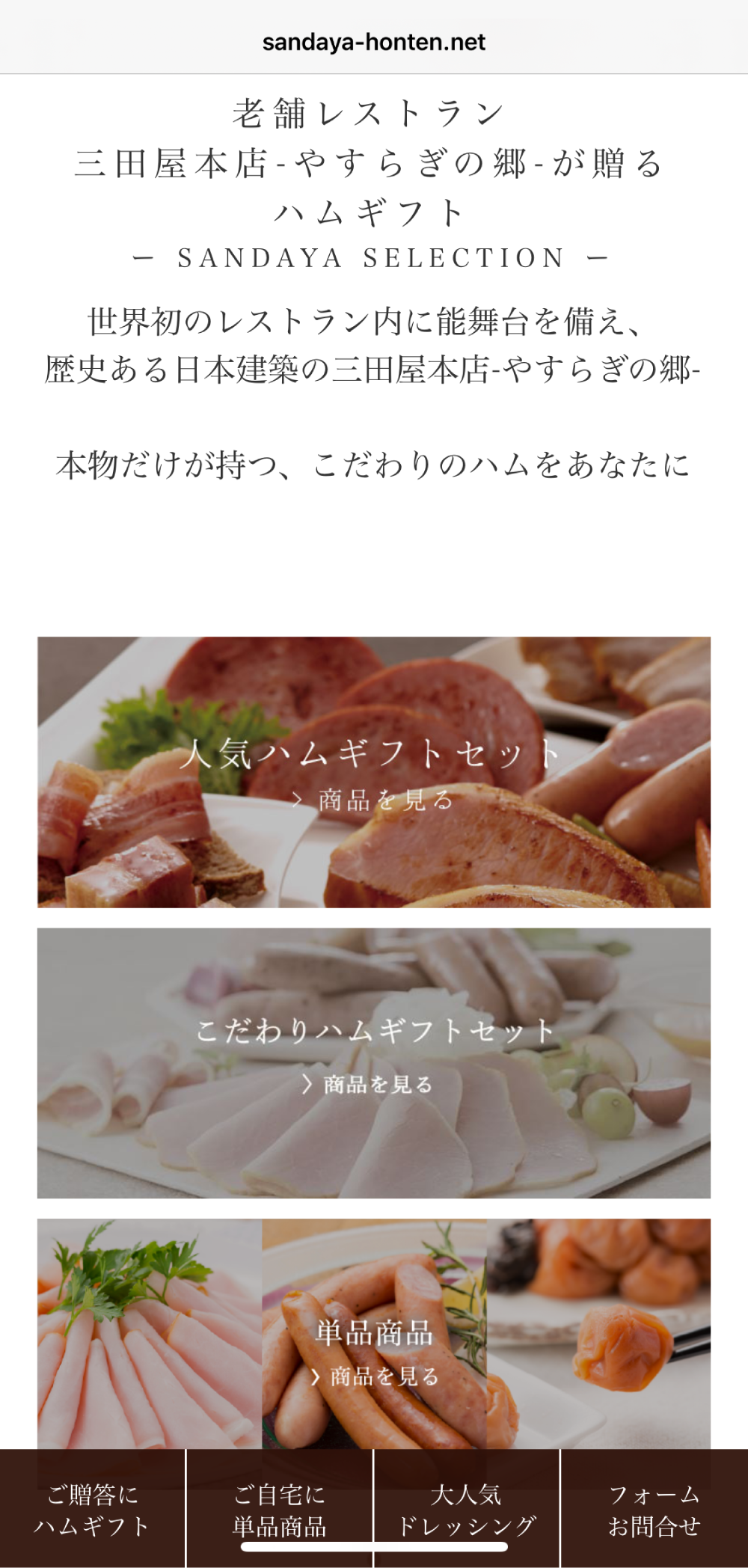Open the フォーム お問合せ contact form

pyautogui.click(x=654, y=1510)
